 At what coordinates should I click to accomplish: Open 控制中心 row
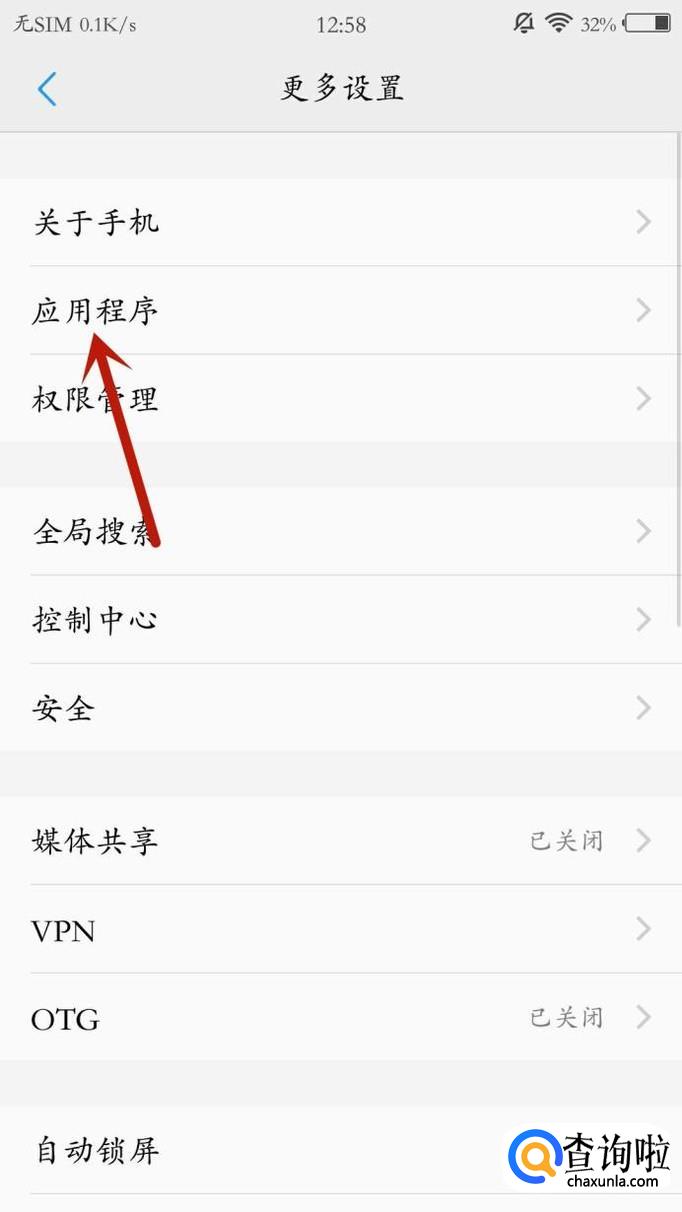[340, 620]
